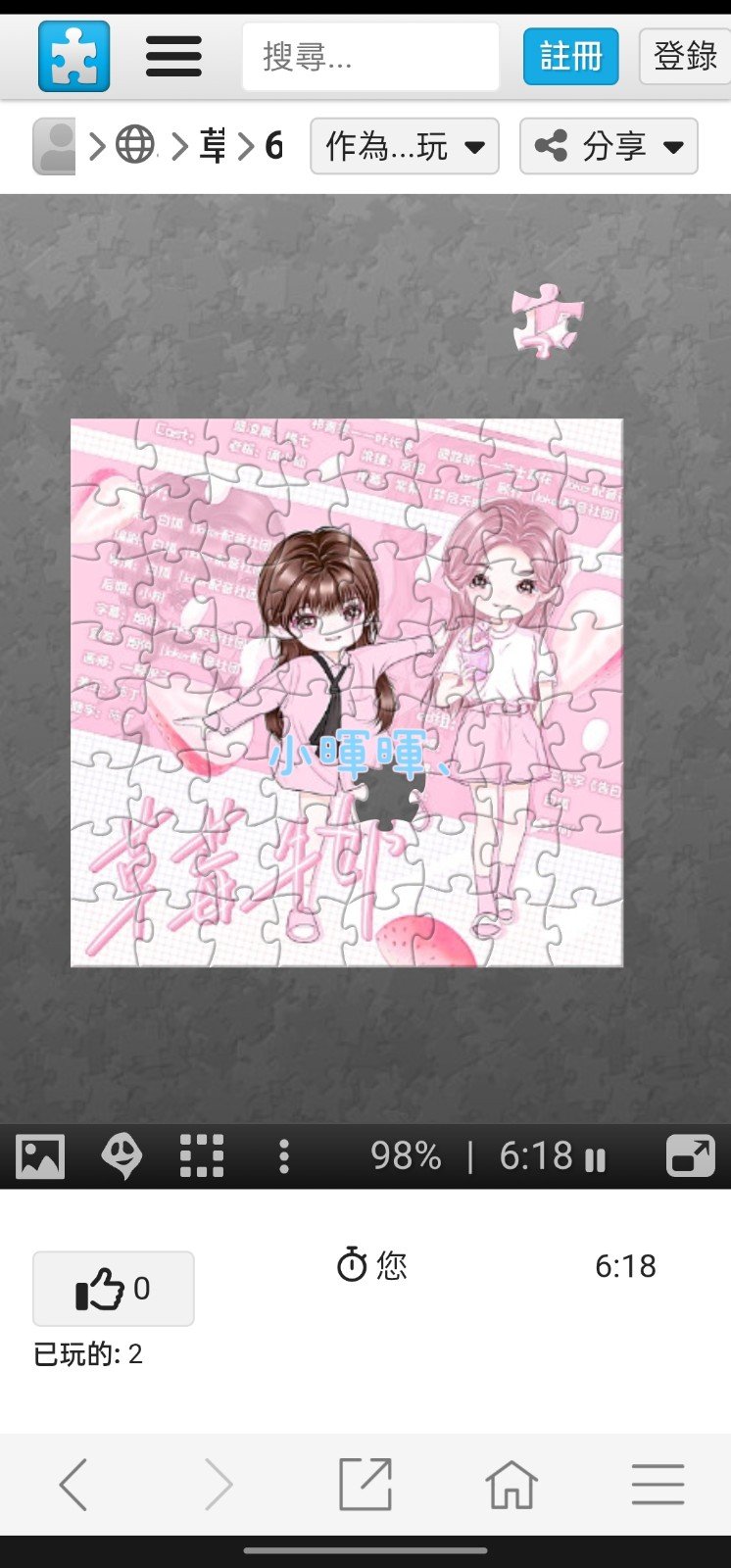Open the jigsaw puzzle site logo
Screen dimensions: 731x1568
(x=74, y=56)
